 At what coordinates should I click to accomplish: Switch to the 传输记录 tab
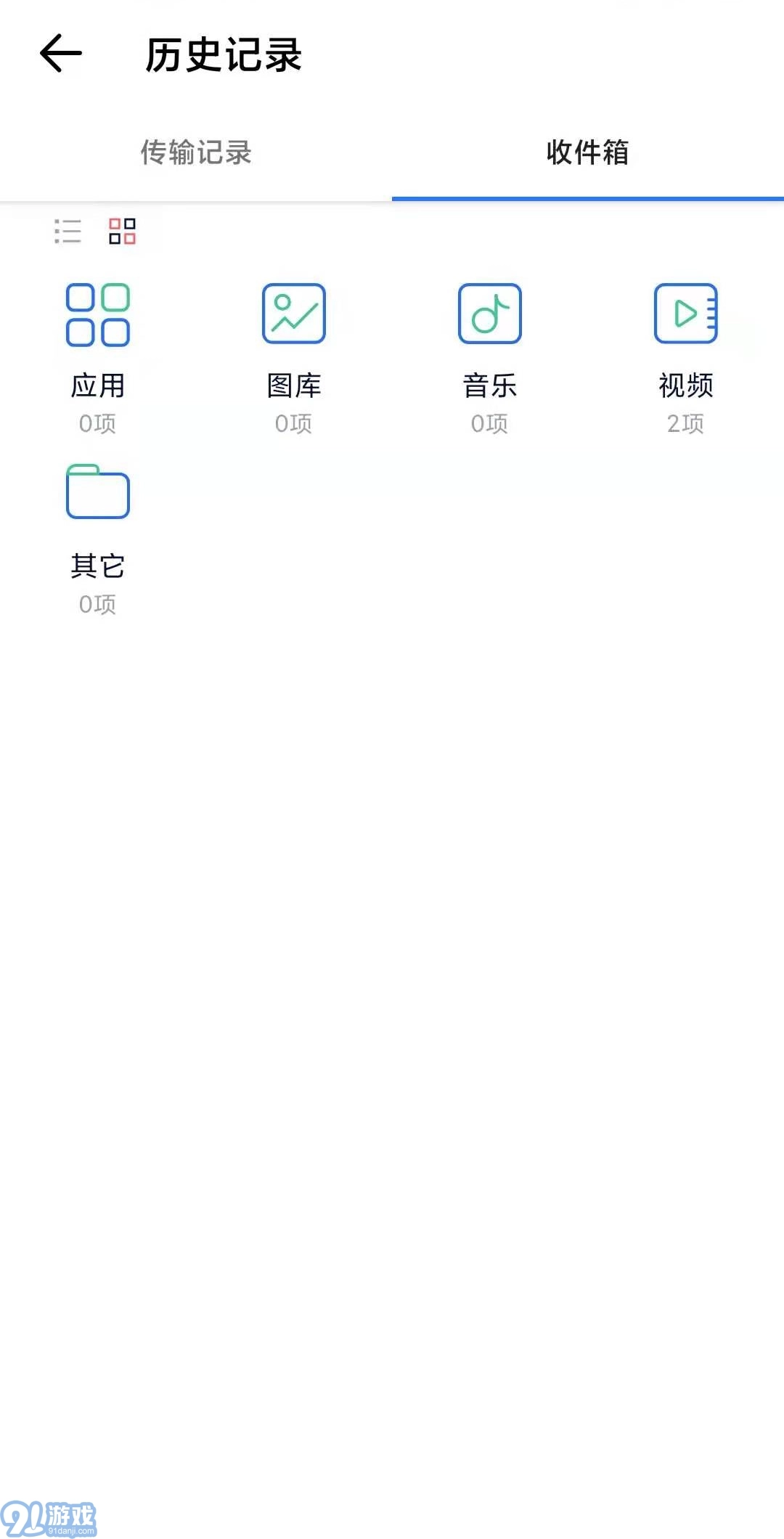click(x=196, y=152)
